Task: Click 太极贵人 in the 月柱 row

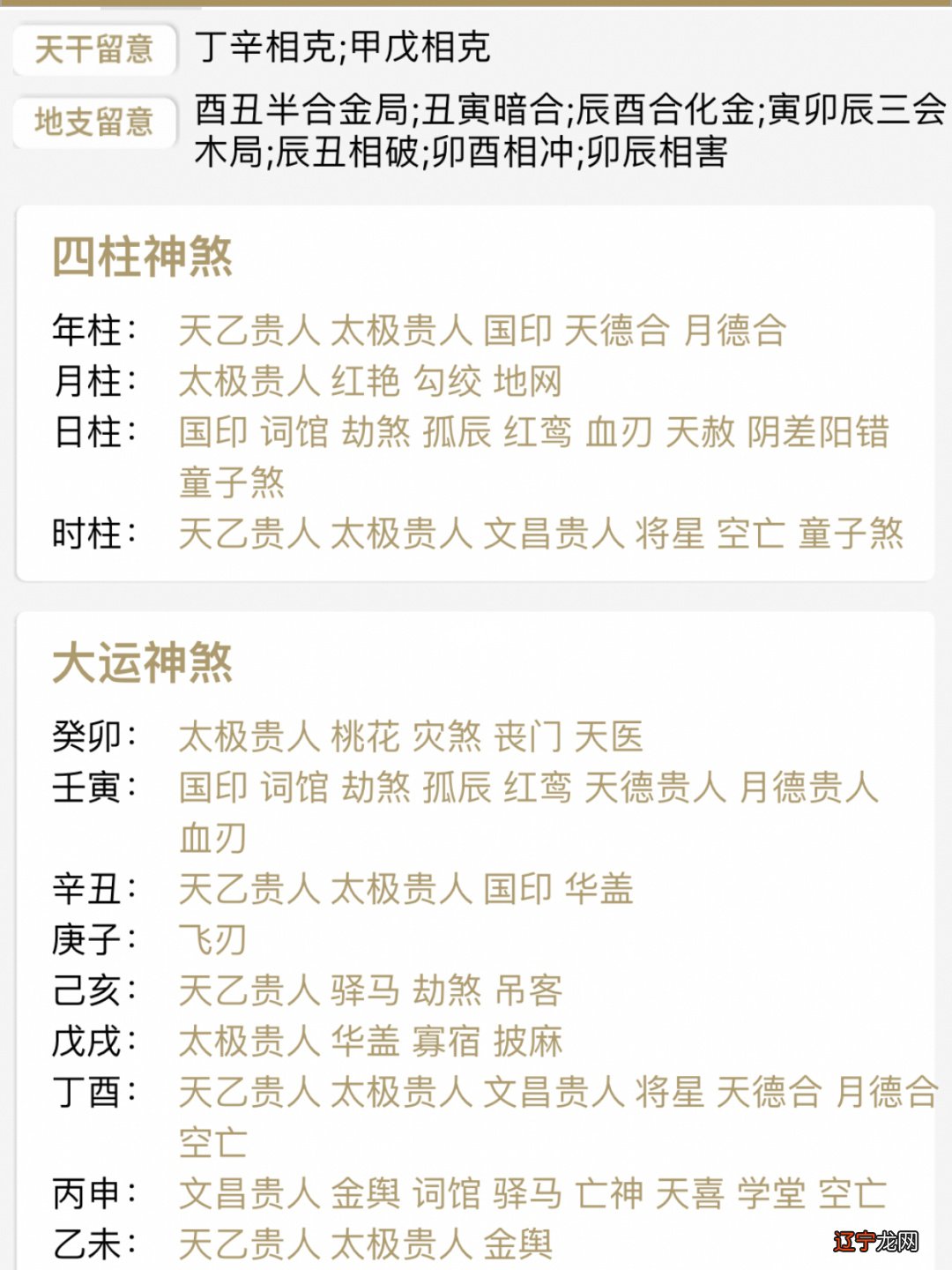Action: click(x=249, y=381)
